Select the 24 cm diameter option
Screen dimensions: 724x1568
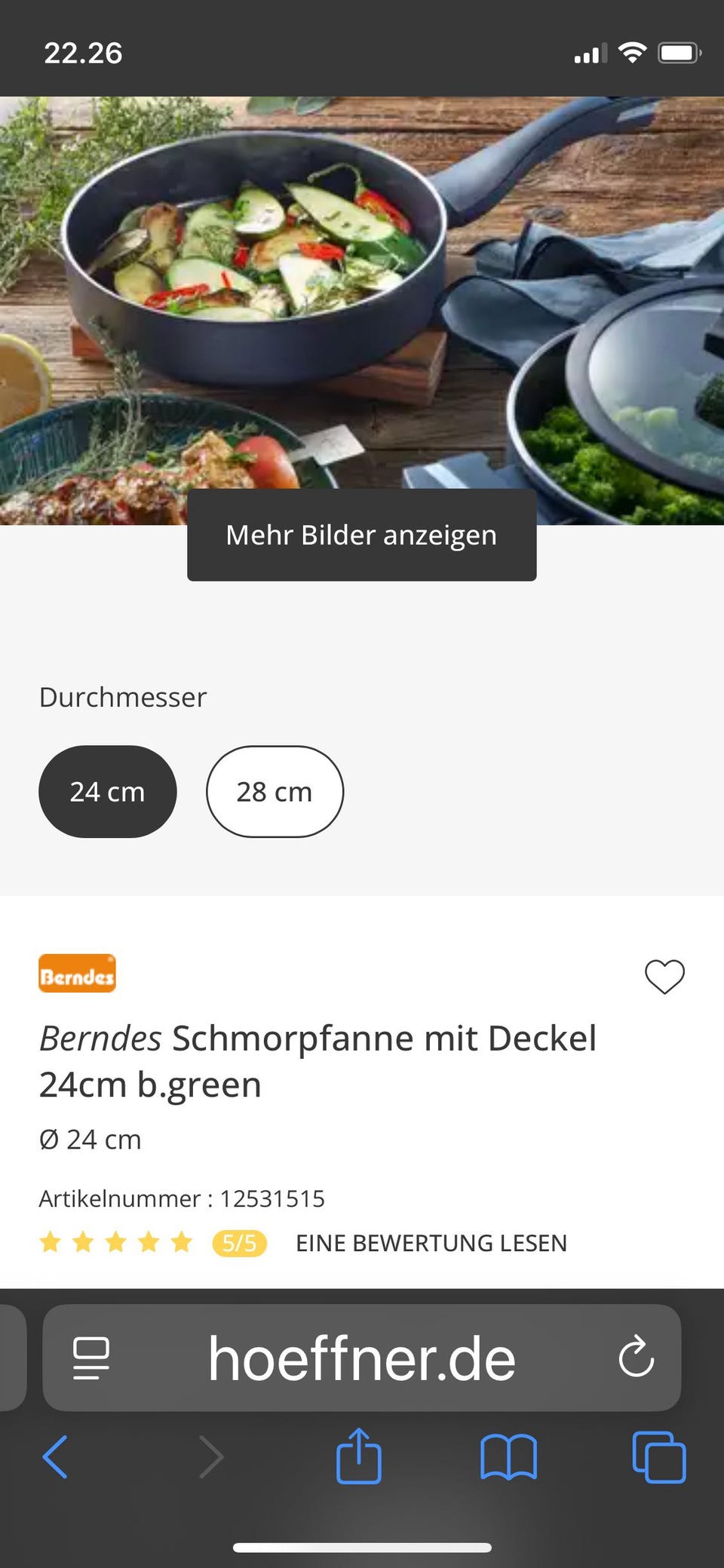107,791
